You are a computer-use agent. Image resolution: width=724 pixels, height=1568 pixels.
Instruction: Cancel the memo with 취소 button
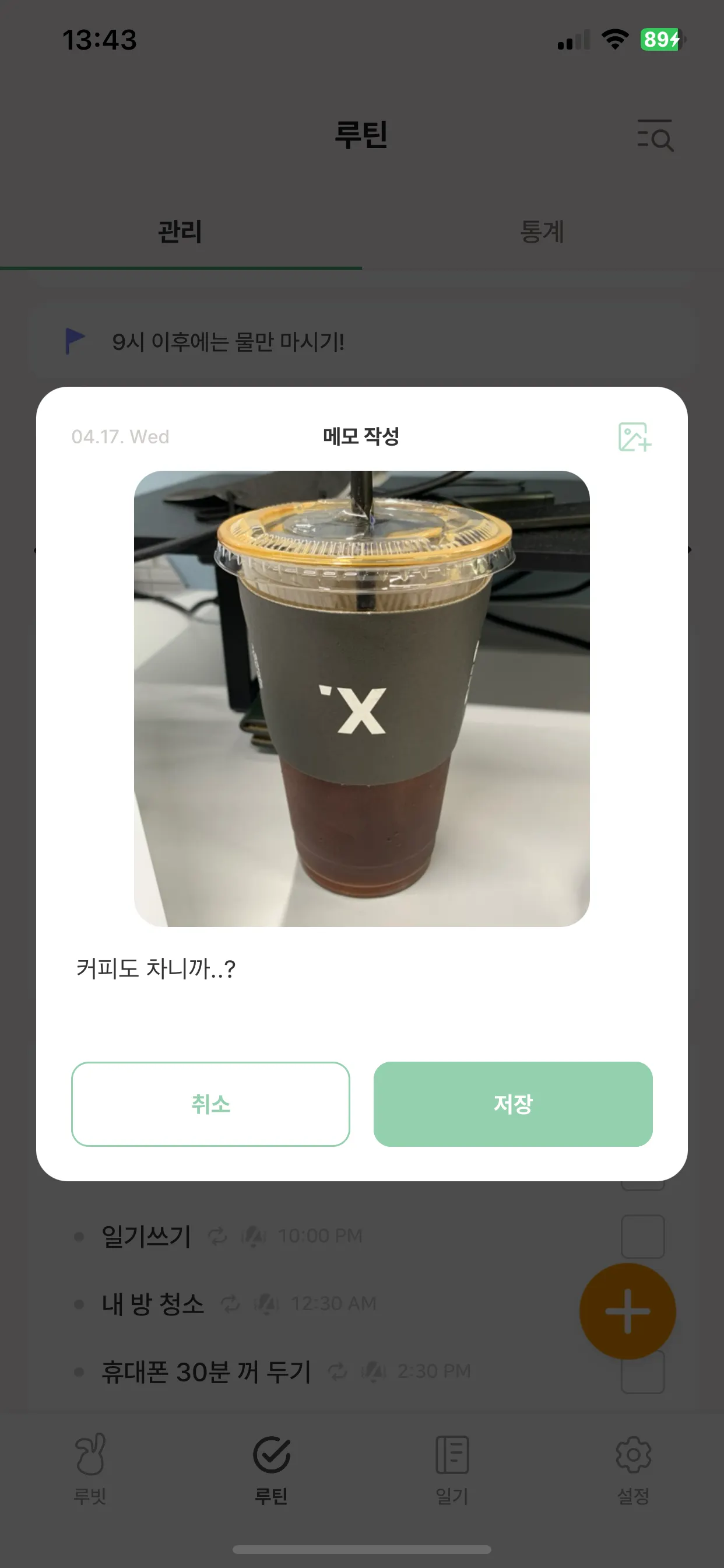click(210, 1104)
